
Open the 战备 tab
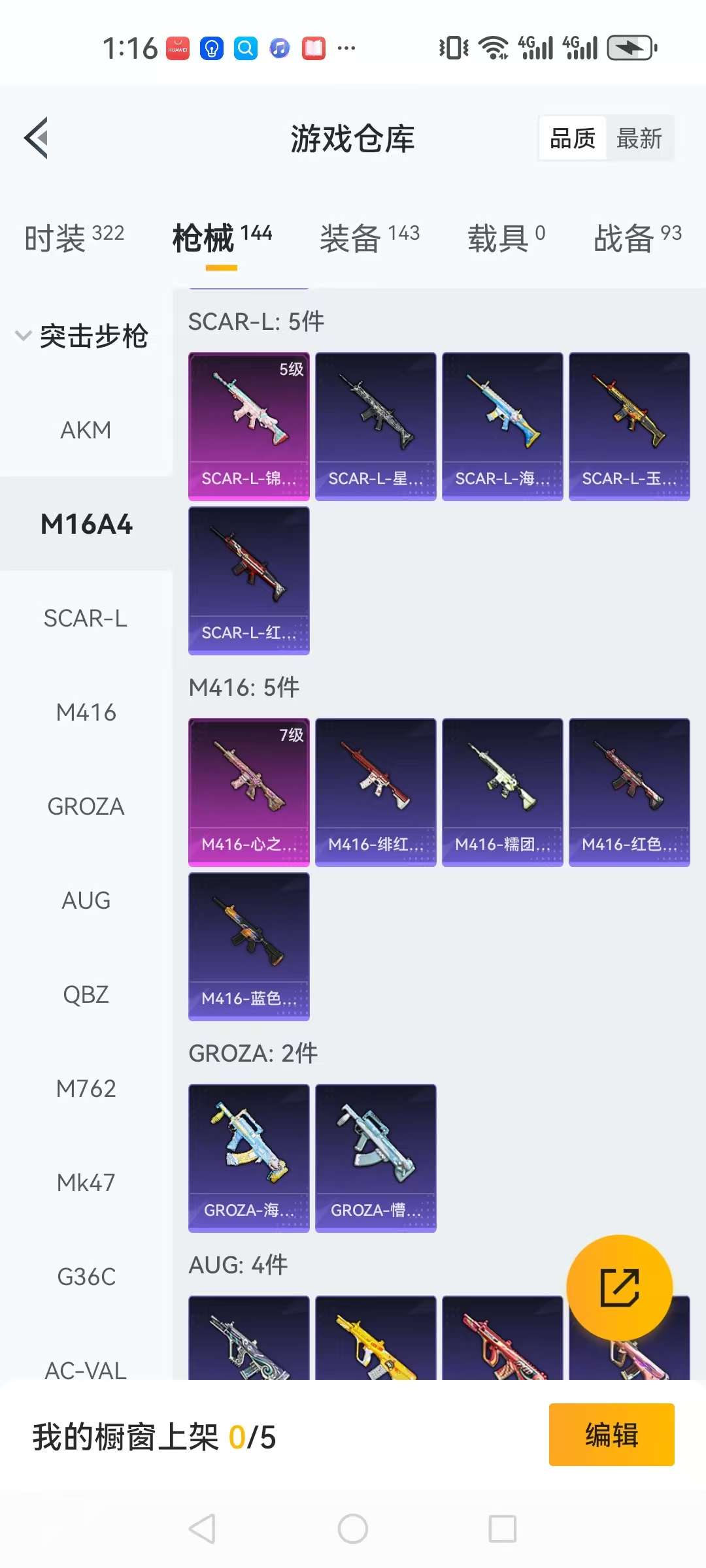[x=637, y=237]
